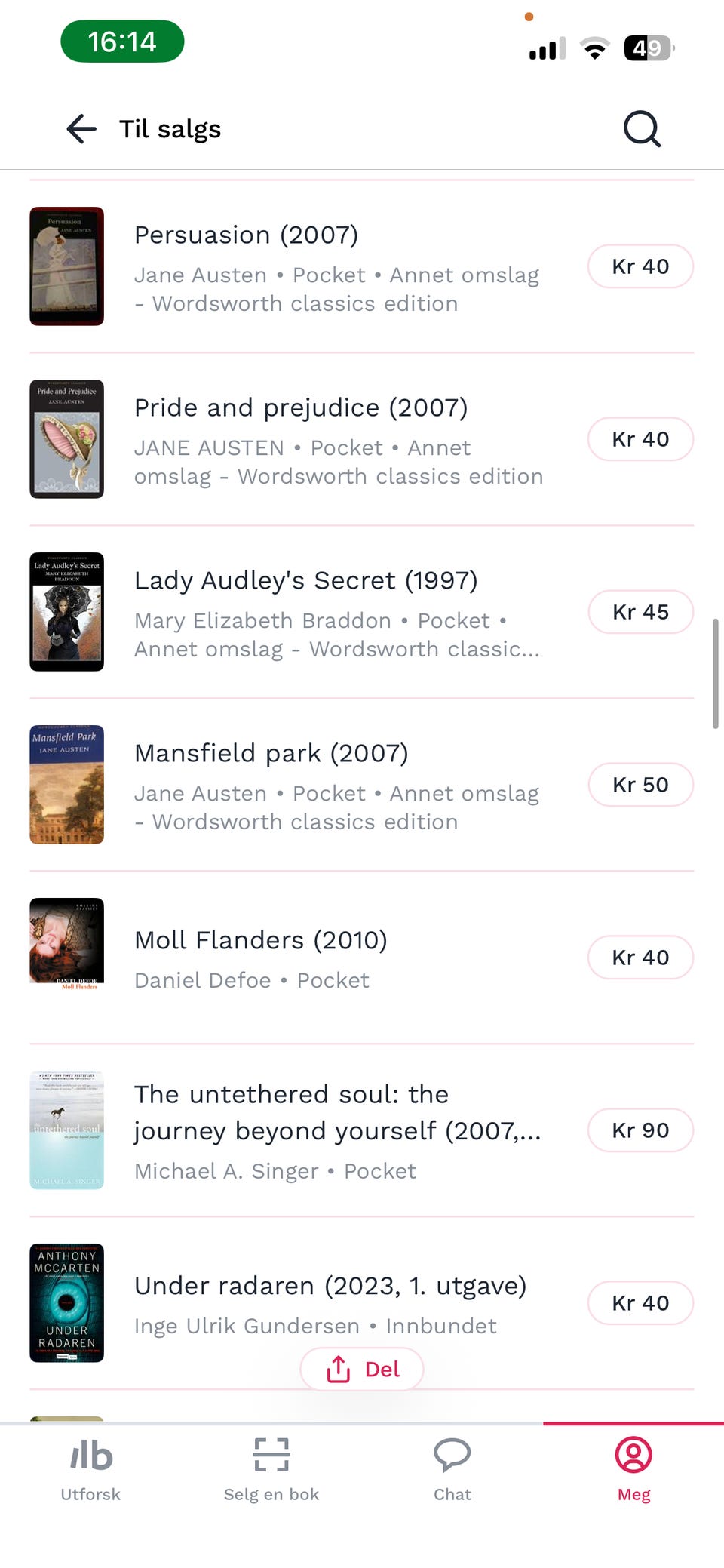Tap the share icon inside the Del button

pyautogui.click(x=339, y=1368)
